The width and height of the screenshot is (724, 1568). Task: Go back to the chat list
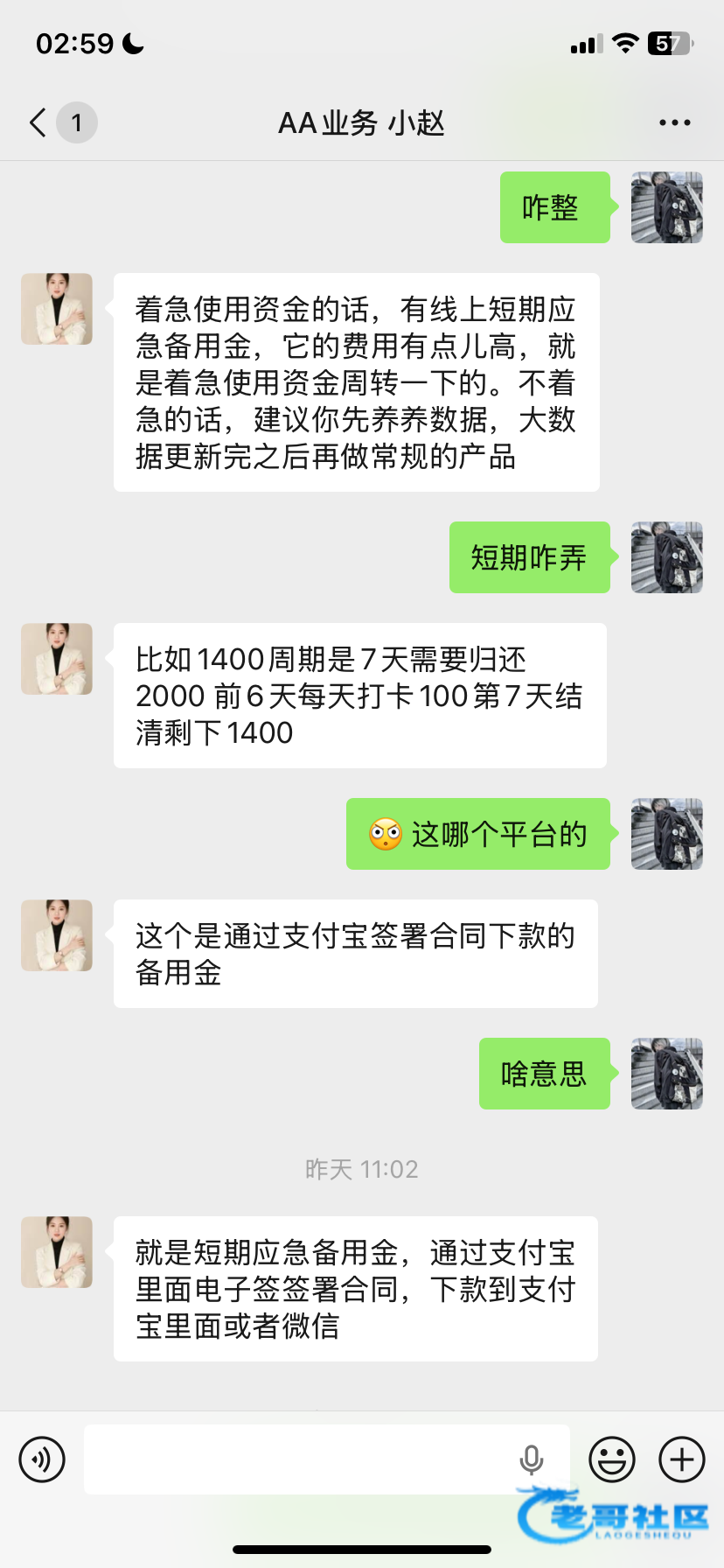pyautogui.click(x=38, y=122)
